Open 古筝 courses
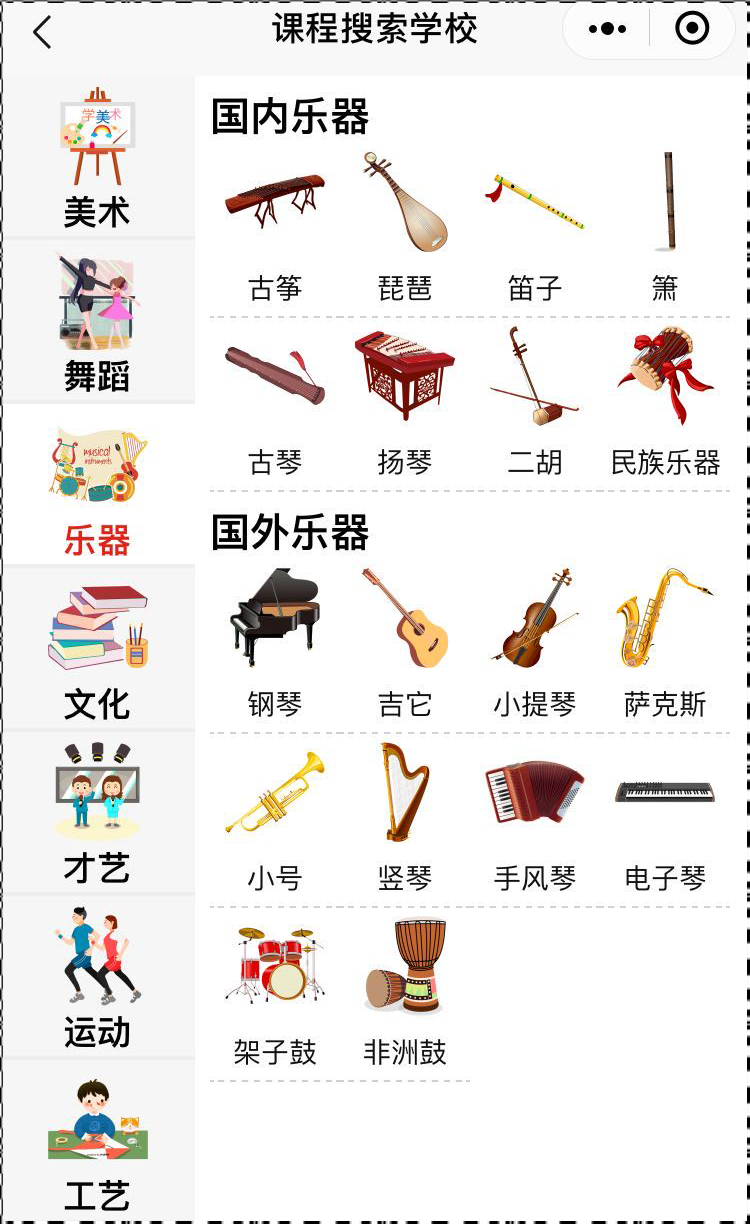Viewport: 750px width, 1224px height. (x=275, y=226)
